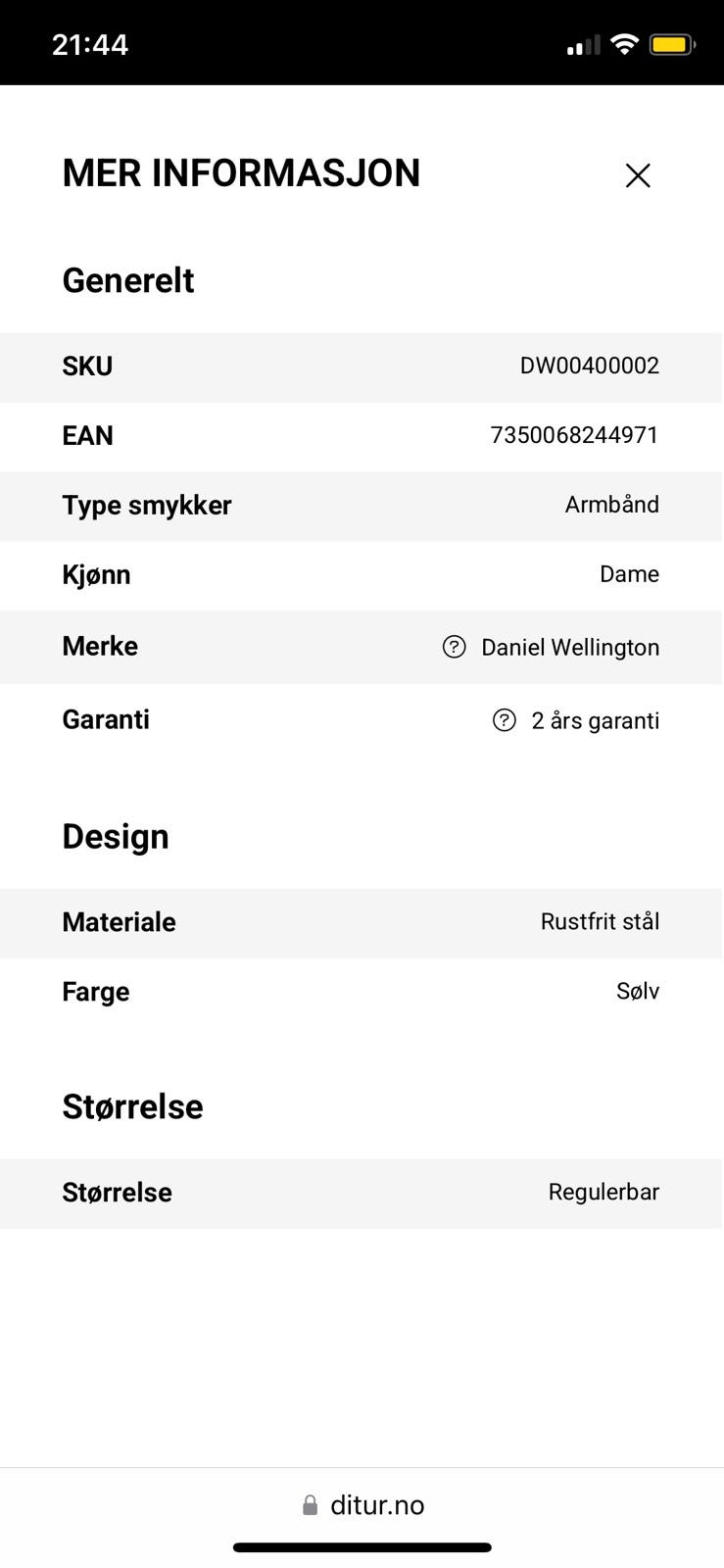The width and height of the screenshot is (724, 1568).
Task: Click the question mark icon beside Daniel Wellington
Action: pyautogui.click(x=453, y=647)
